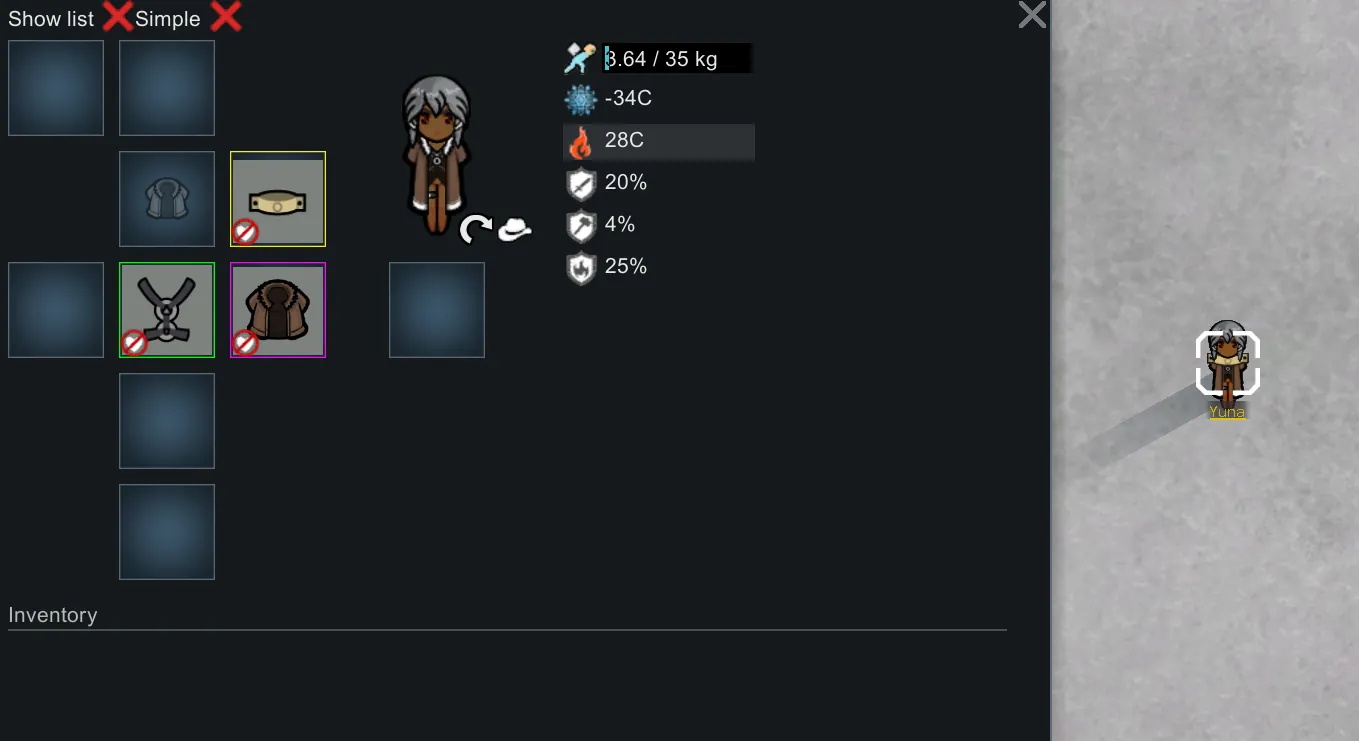Select the belt item slot

(278, 199)
